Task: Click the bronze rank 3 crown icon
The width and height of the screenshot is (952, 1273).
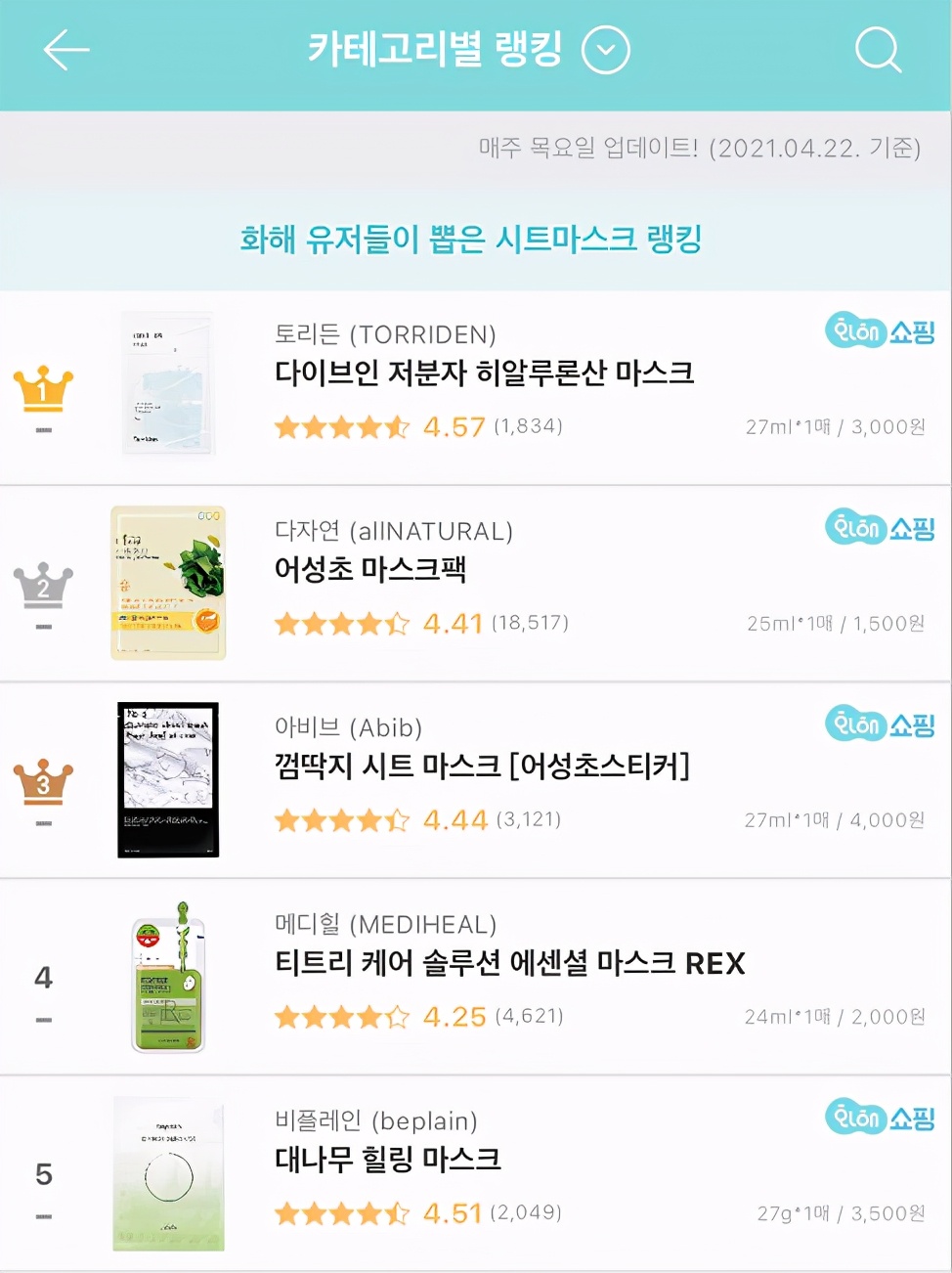Action: (x=41, y=782)
